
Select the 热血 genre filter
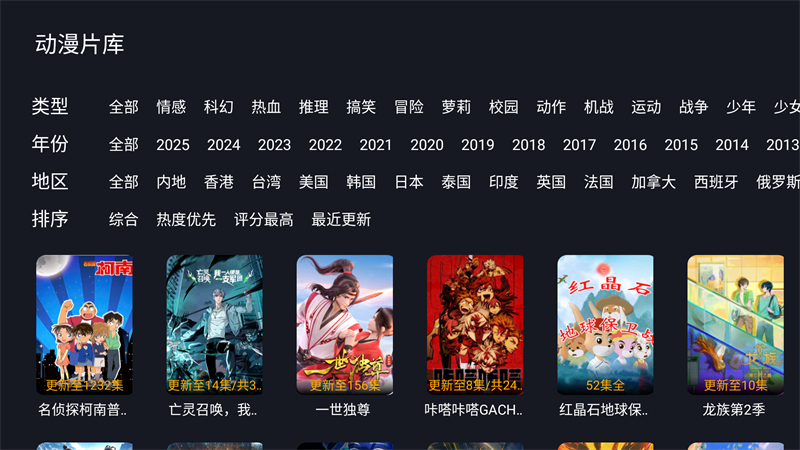click(266, 107)
